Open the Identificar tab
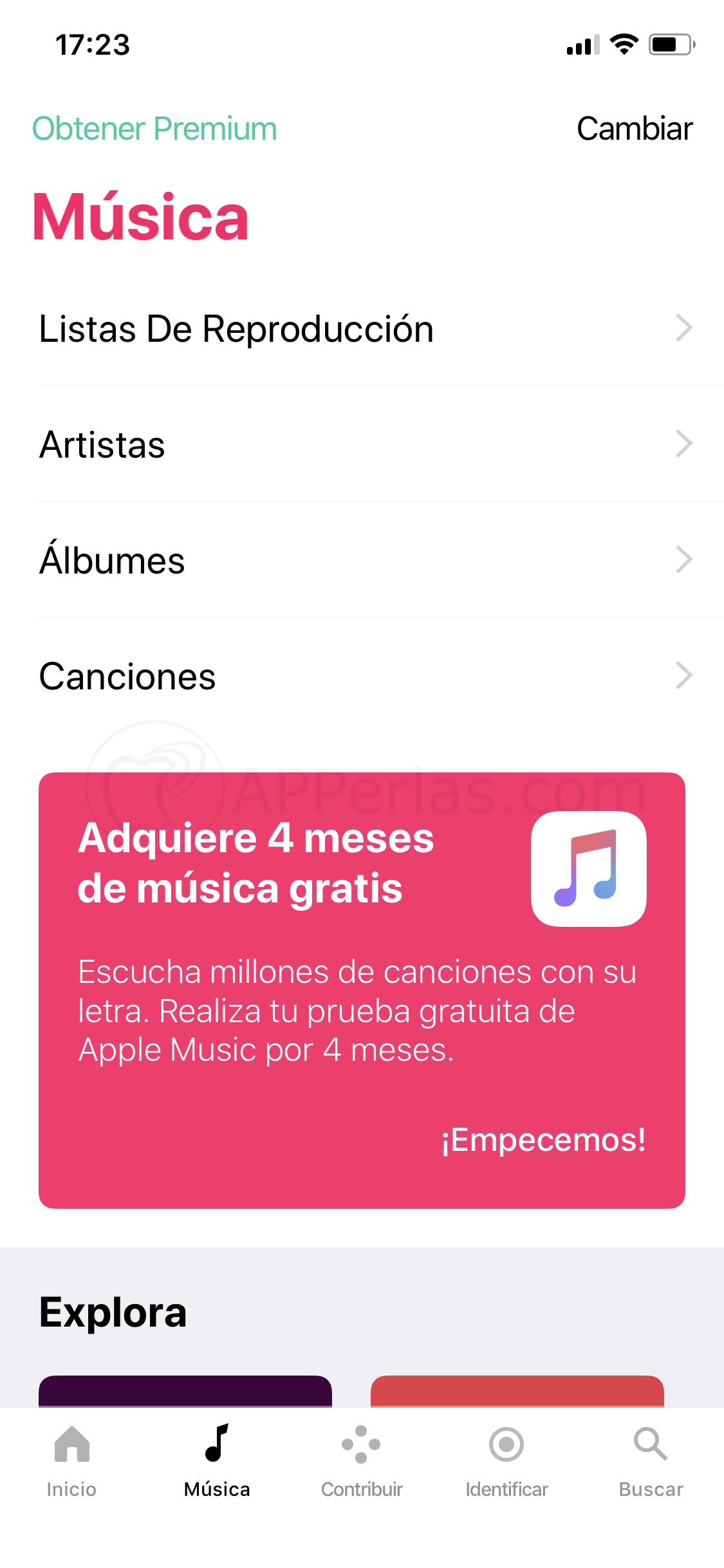The image size is (724, 1568). (x=506, y=1461)
